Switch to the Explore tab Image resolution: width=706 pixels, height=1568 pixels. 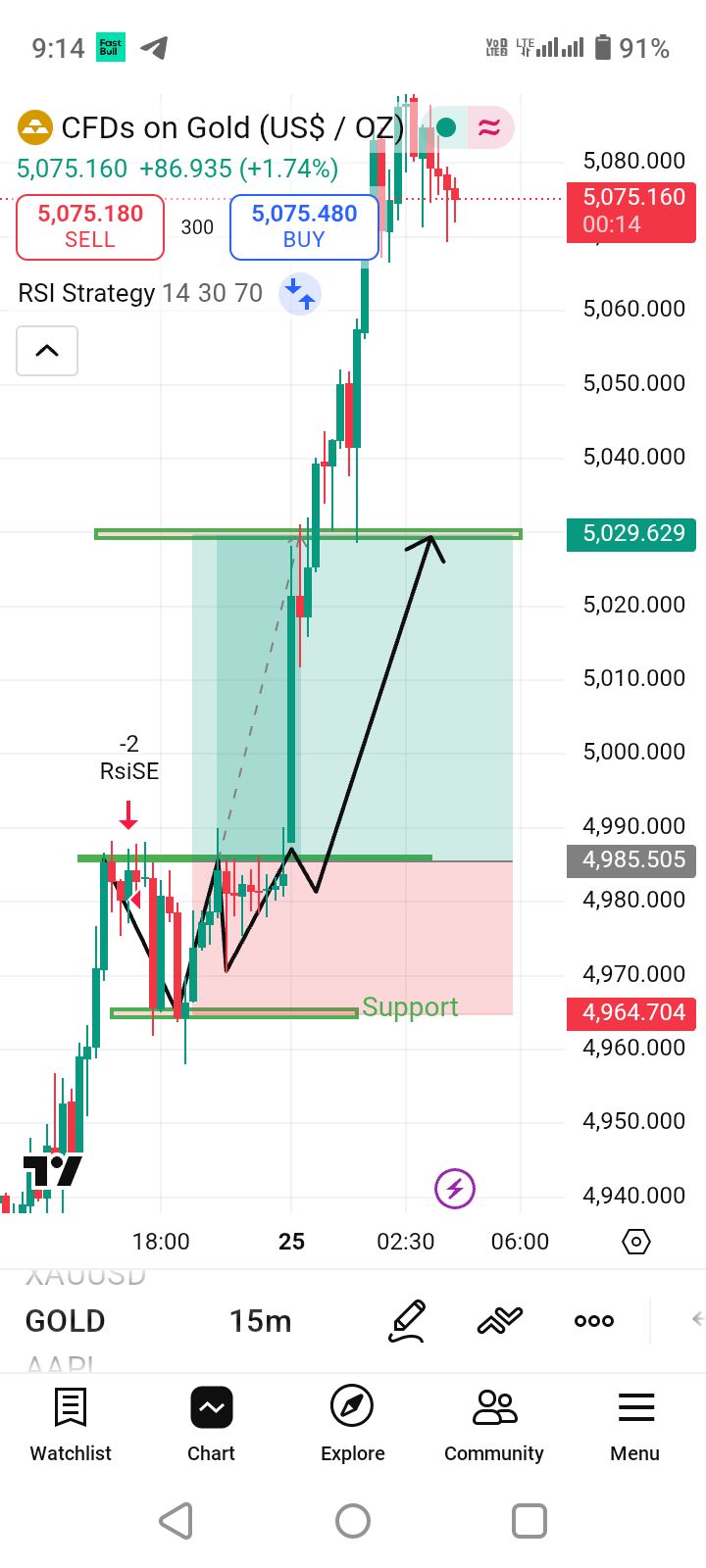pyautogui.click(x=352, y=1425)
